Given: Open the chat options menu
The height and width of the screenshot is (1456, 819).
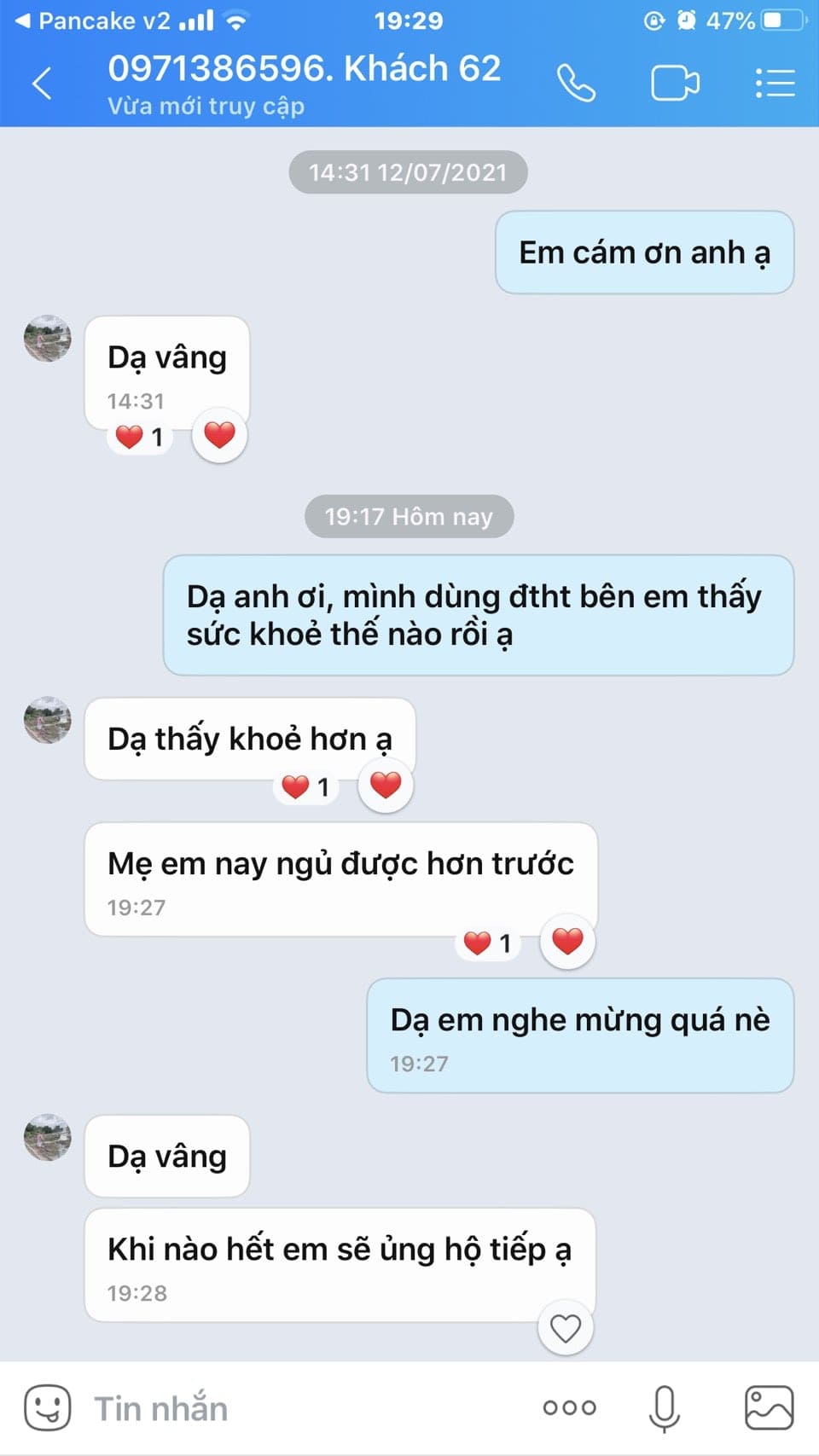Looking at the screenshot, I should coord(775,84).
